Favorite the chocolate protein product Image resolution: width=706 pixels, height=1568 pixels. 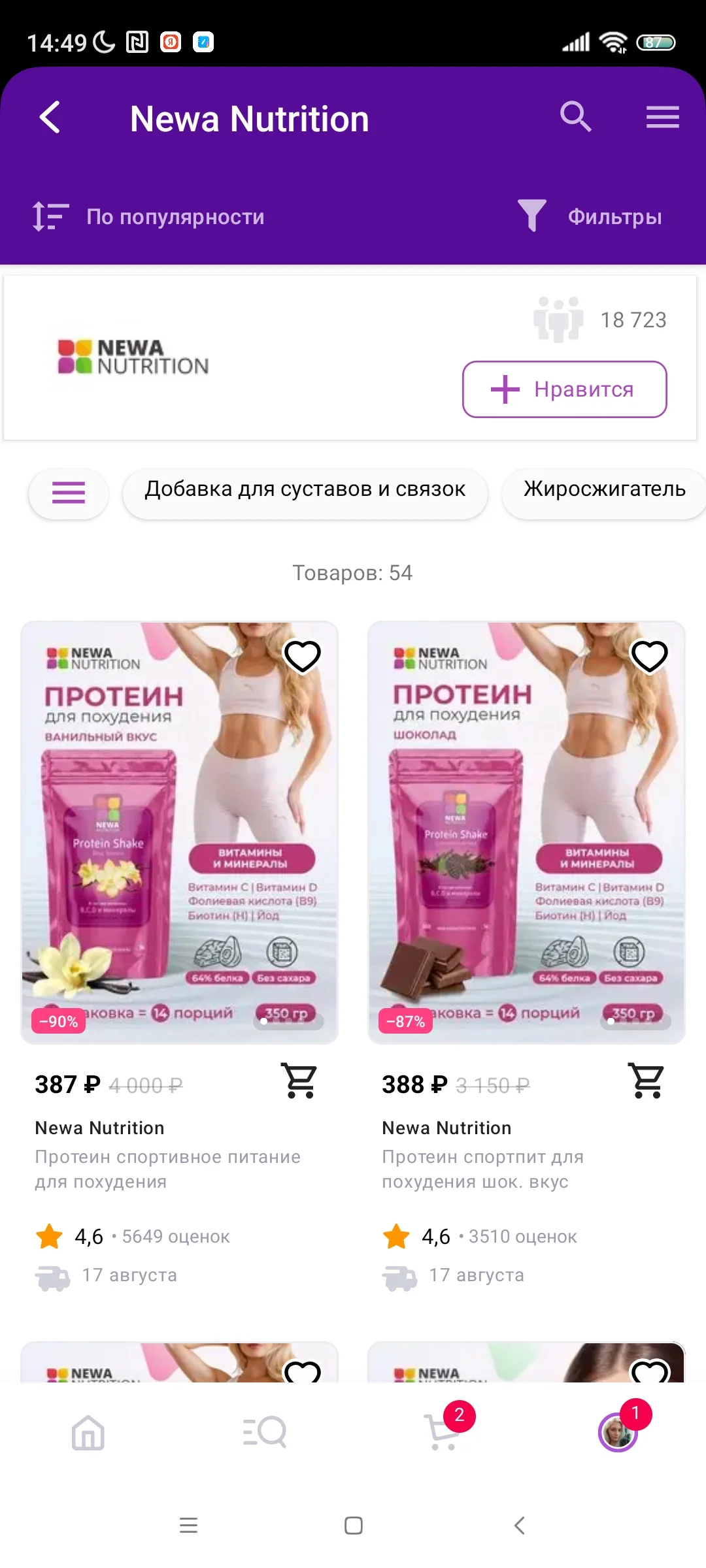(648, 655)
